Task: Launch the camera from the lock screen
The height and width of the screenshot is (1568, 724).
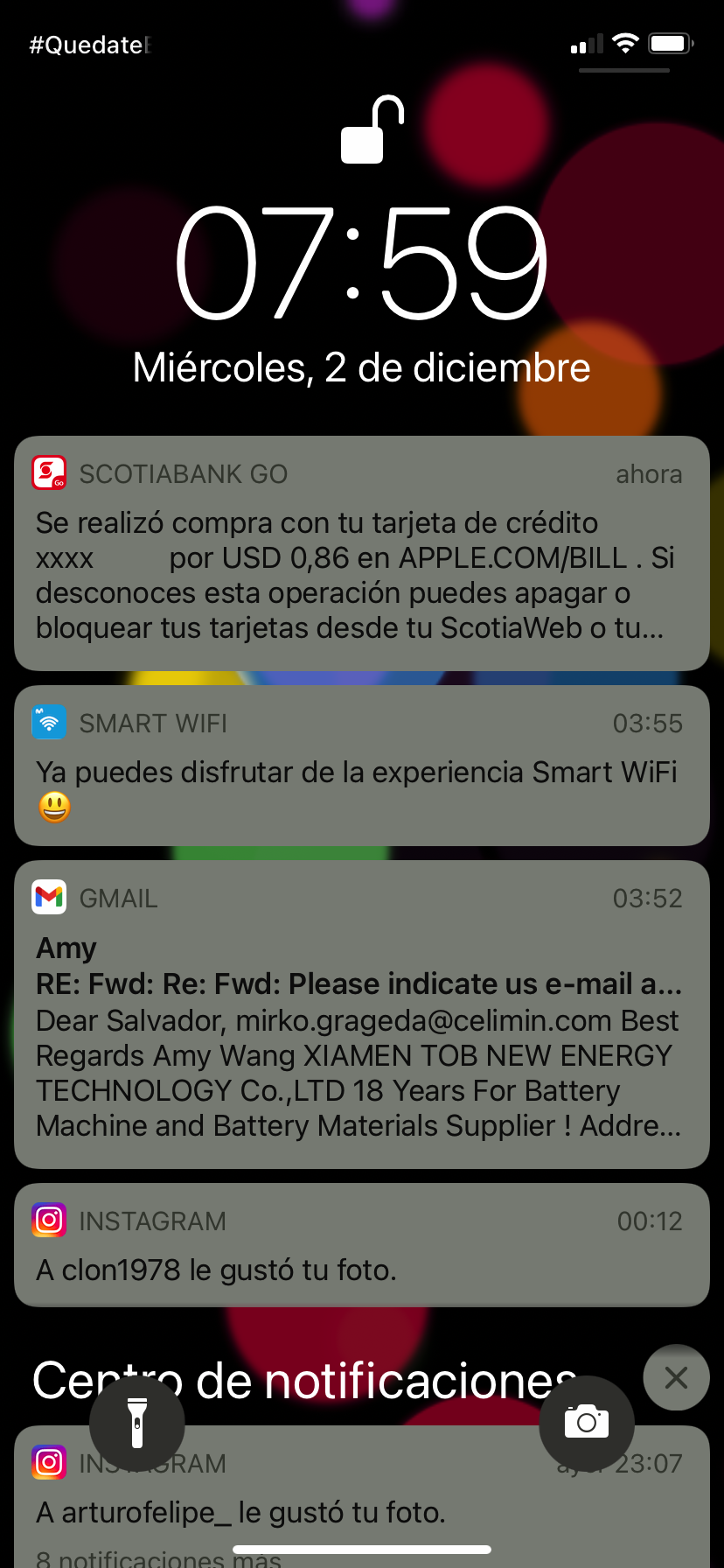Action: click(x=587, y=1423)
